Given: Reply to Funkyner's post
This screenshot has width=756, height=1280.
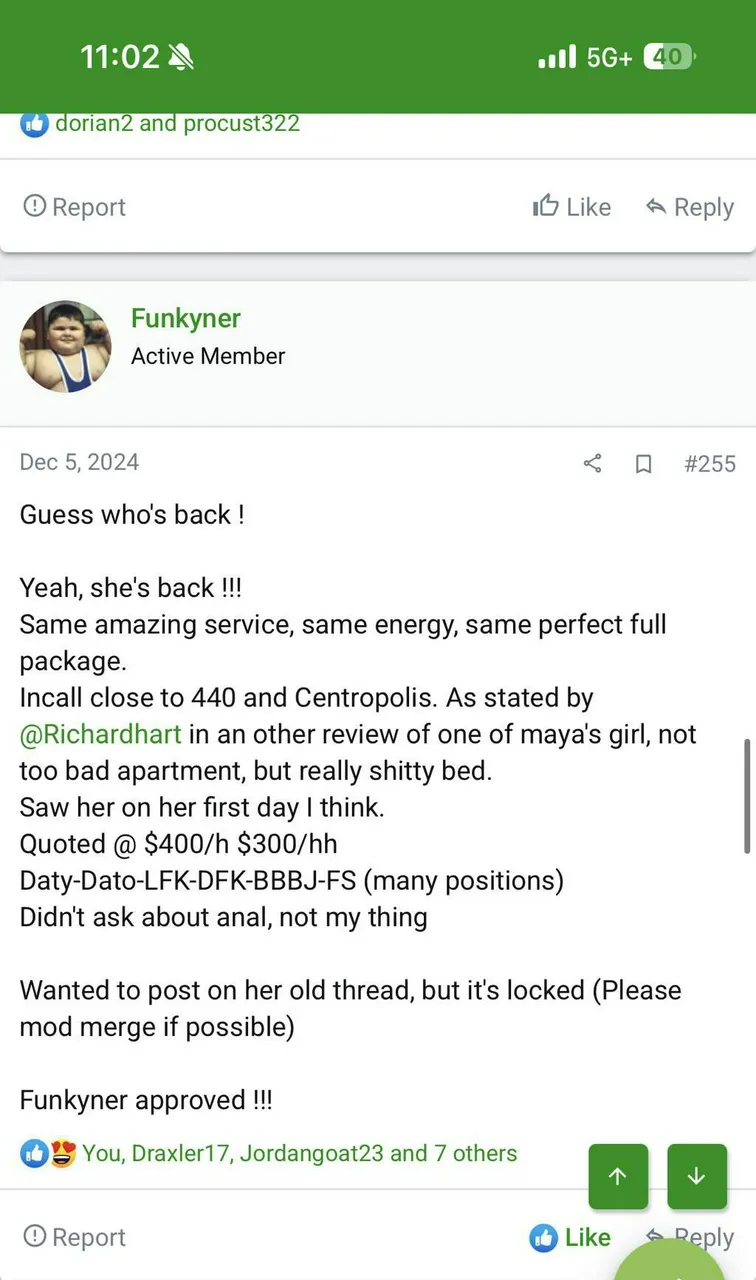Looking at the screenshot, I should 690,1237.
